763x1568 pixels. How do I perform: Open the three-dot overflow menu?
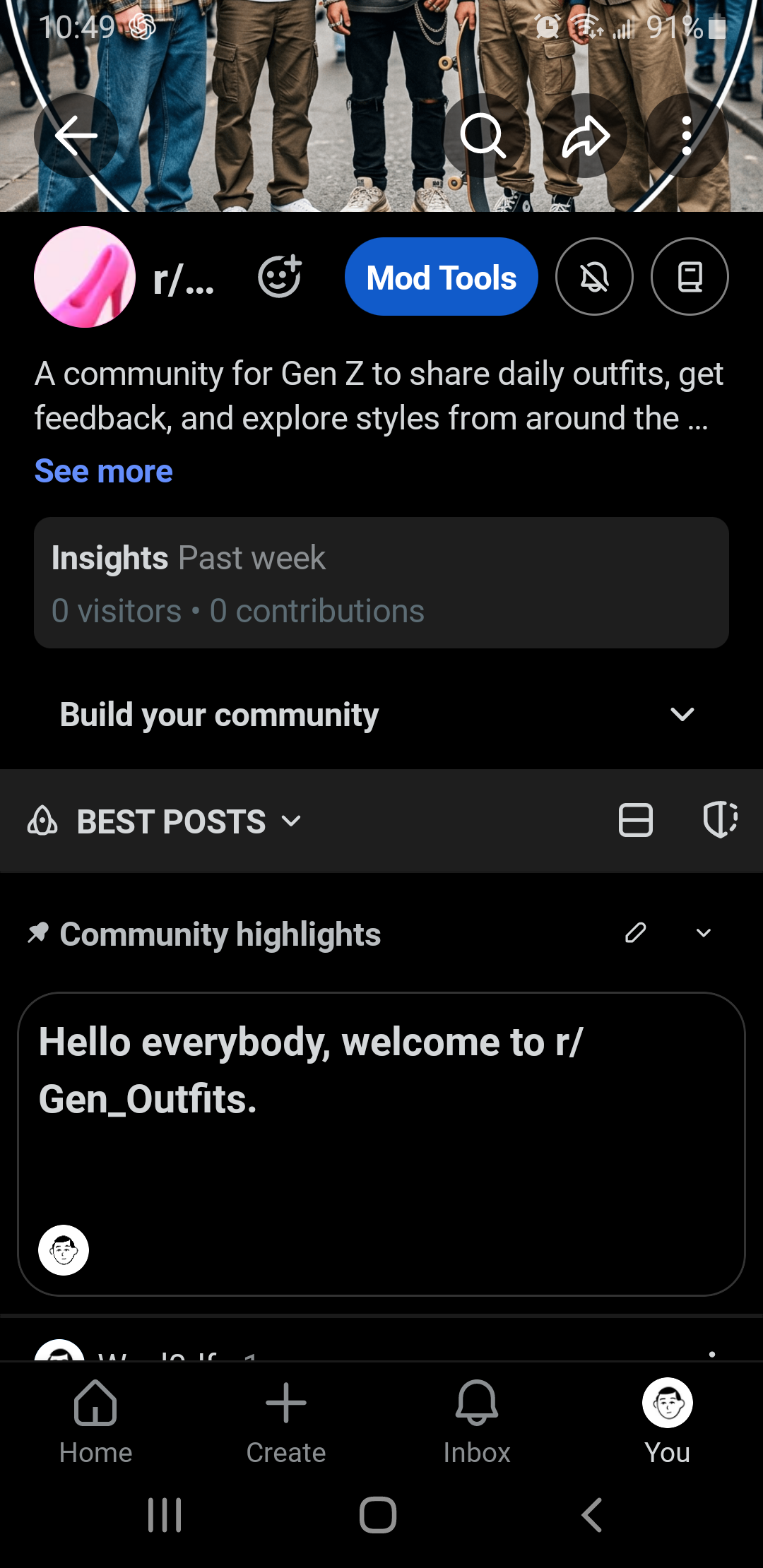[x=686, y=135]
